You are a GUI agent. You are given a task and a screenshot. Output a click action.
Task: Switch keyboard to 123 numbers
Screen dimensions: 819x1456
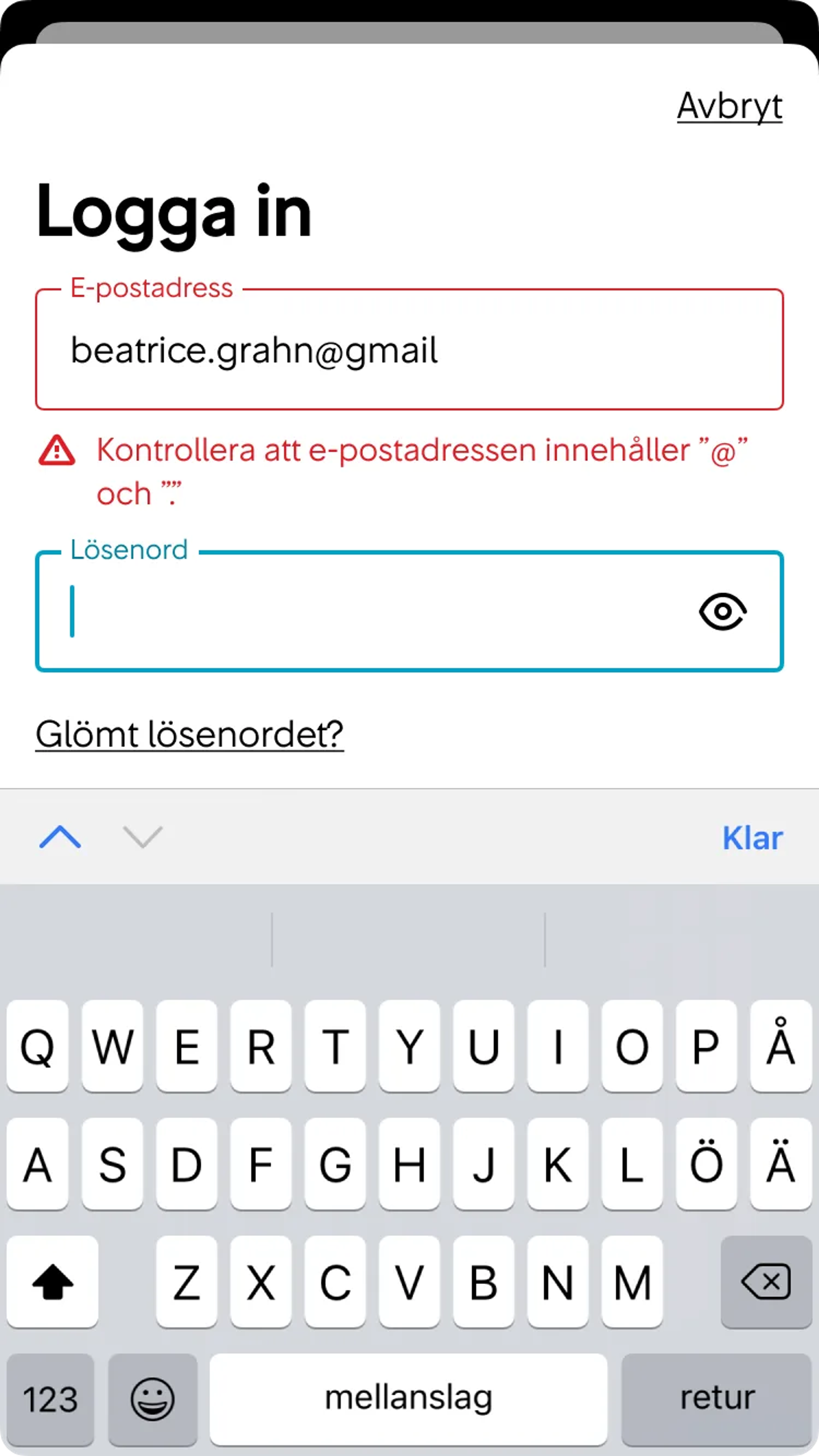[50, 1399]
